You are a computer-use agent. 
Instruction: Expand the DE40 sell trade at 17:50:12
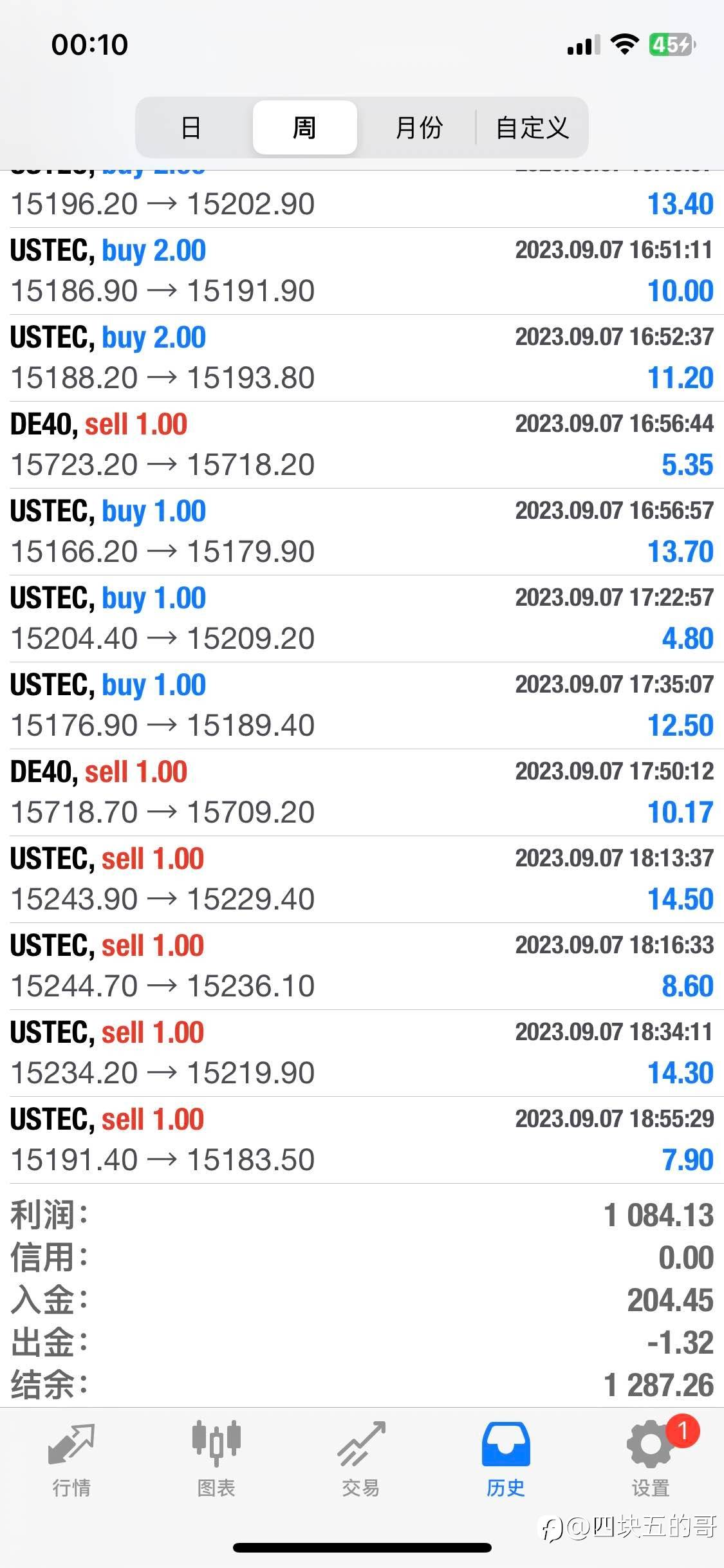362,792
